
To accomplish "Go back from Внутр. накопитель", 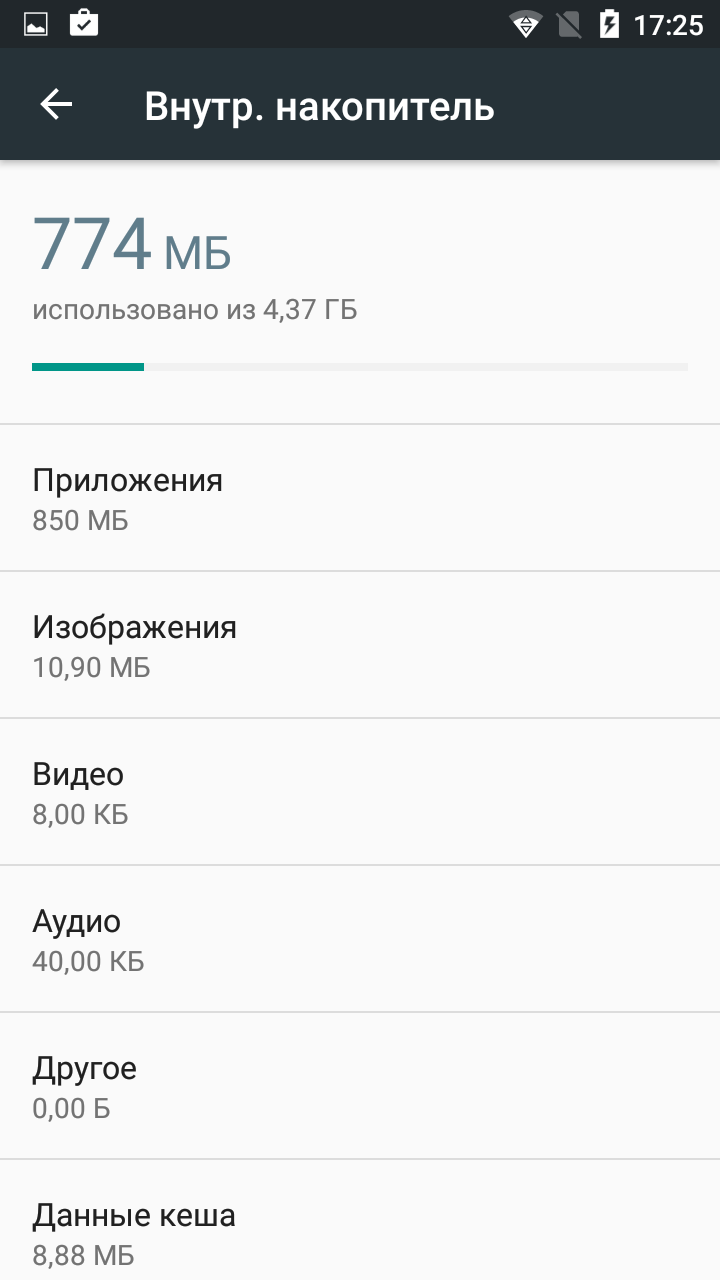I will click(56, 105).
